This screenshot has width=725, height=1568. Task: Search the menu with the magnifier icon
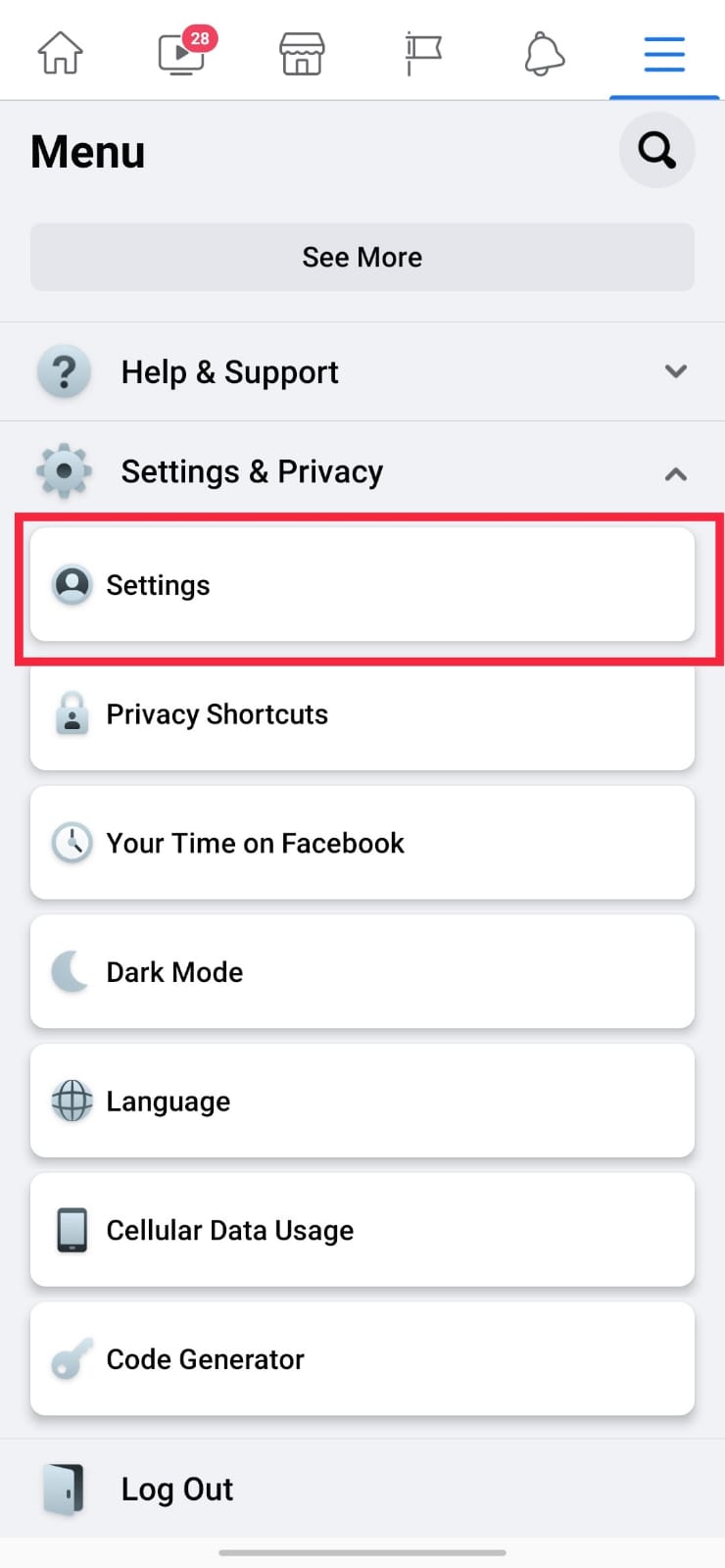656,151
